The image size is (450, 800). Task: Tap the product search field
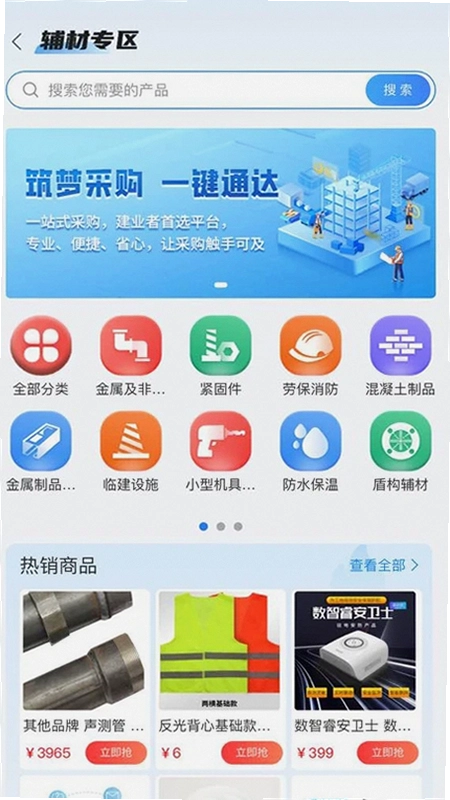pyautogui.click(x=194, y=90)
